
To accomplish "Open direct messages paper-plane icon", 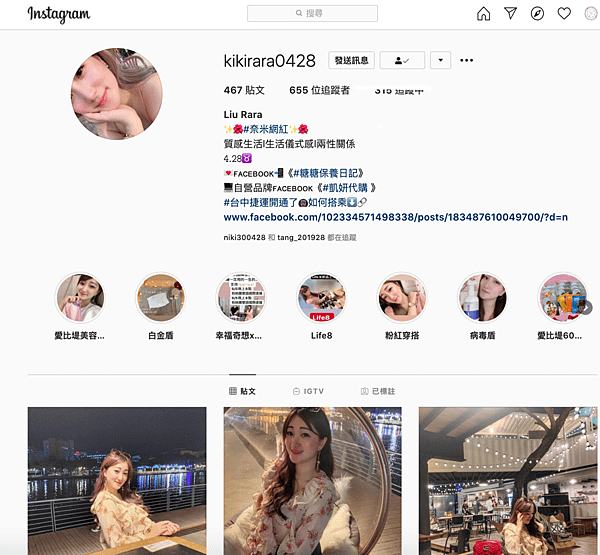I will pos(511,14).
